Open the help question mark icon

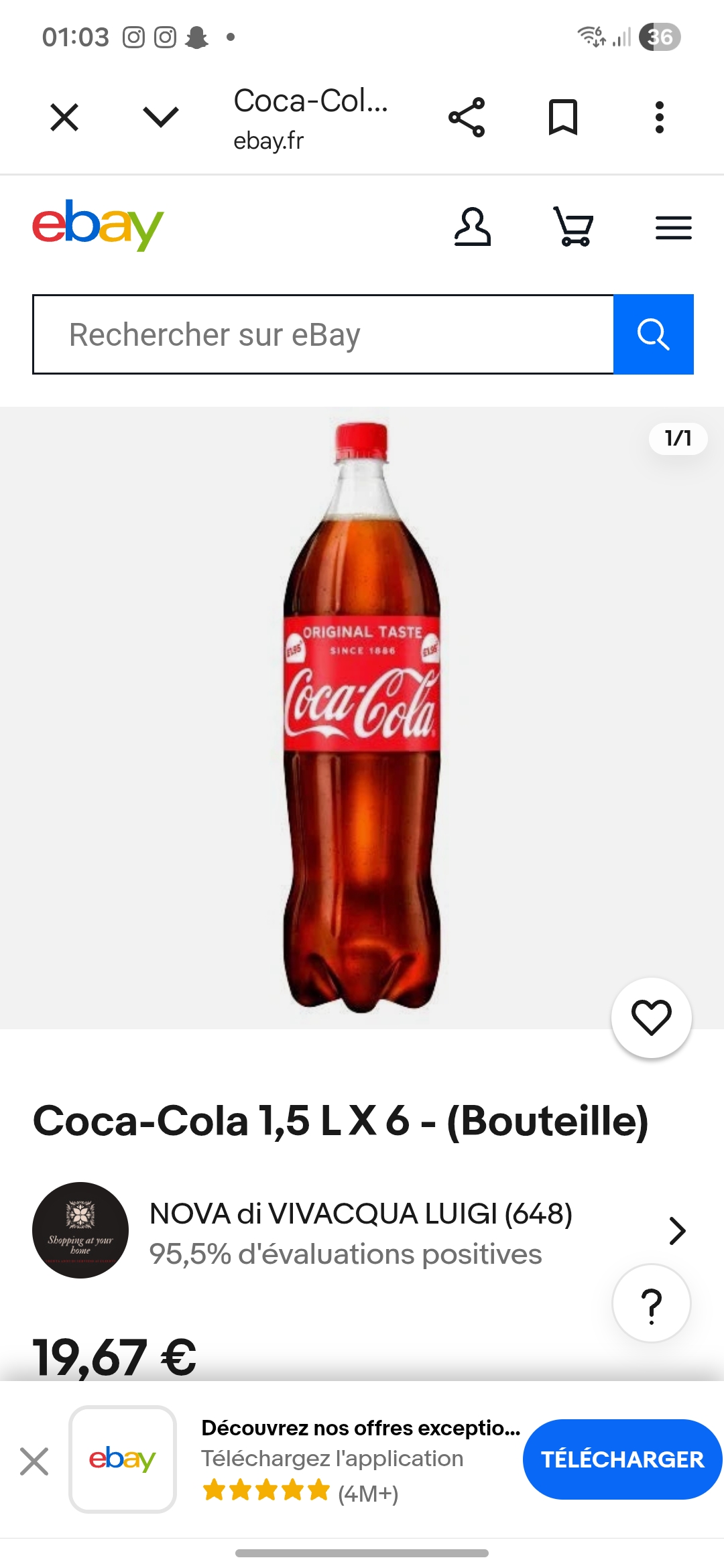coord(650,1302)
